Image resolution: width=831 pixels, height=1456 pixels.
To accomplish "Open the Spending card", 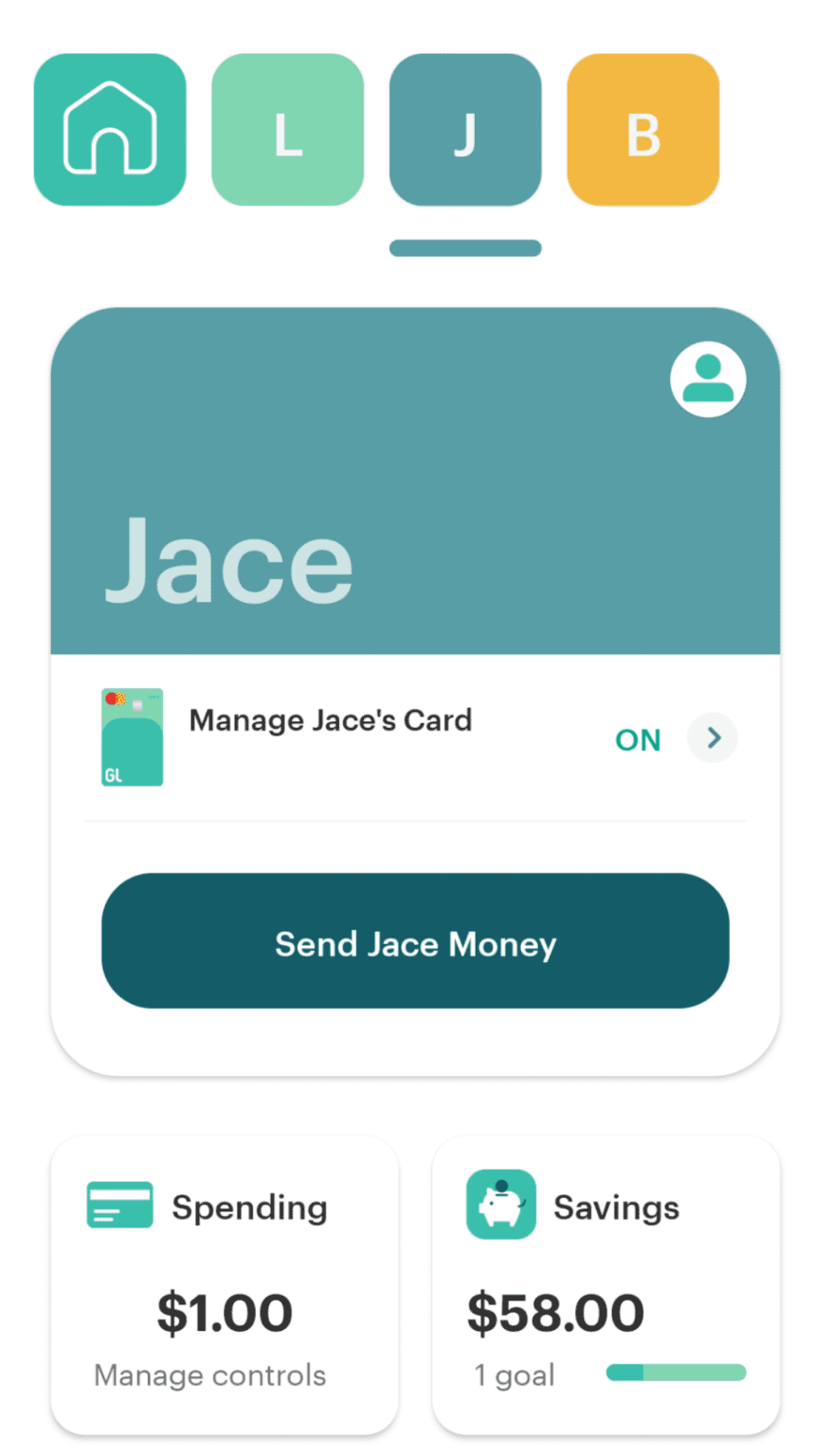I will point(225,1285).
